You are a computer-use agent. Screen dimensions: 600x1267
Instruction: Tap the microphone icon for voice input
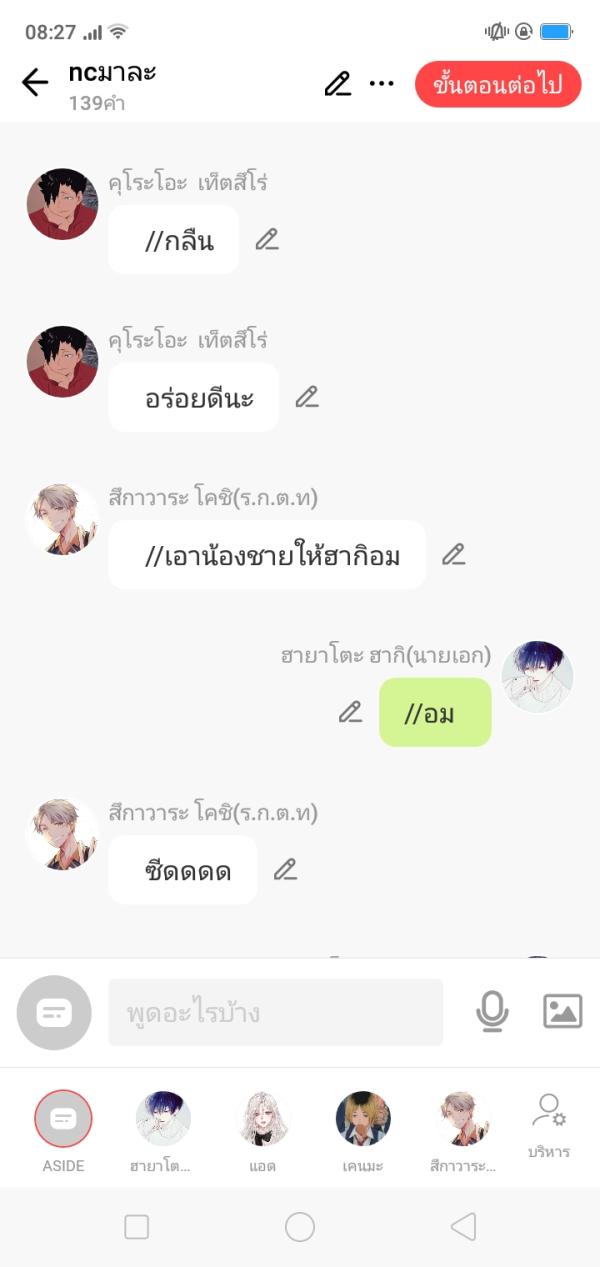point(492,1012)
